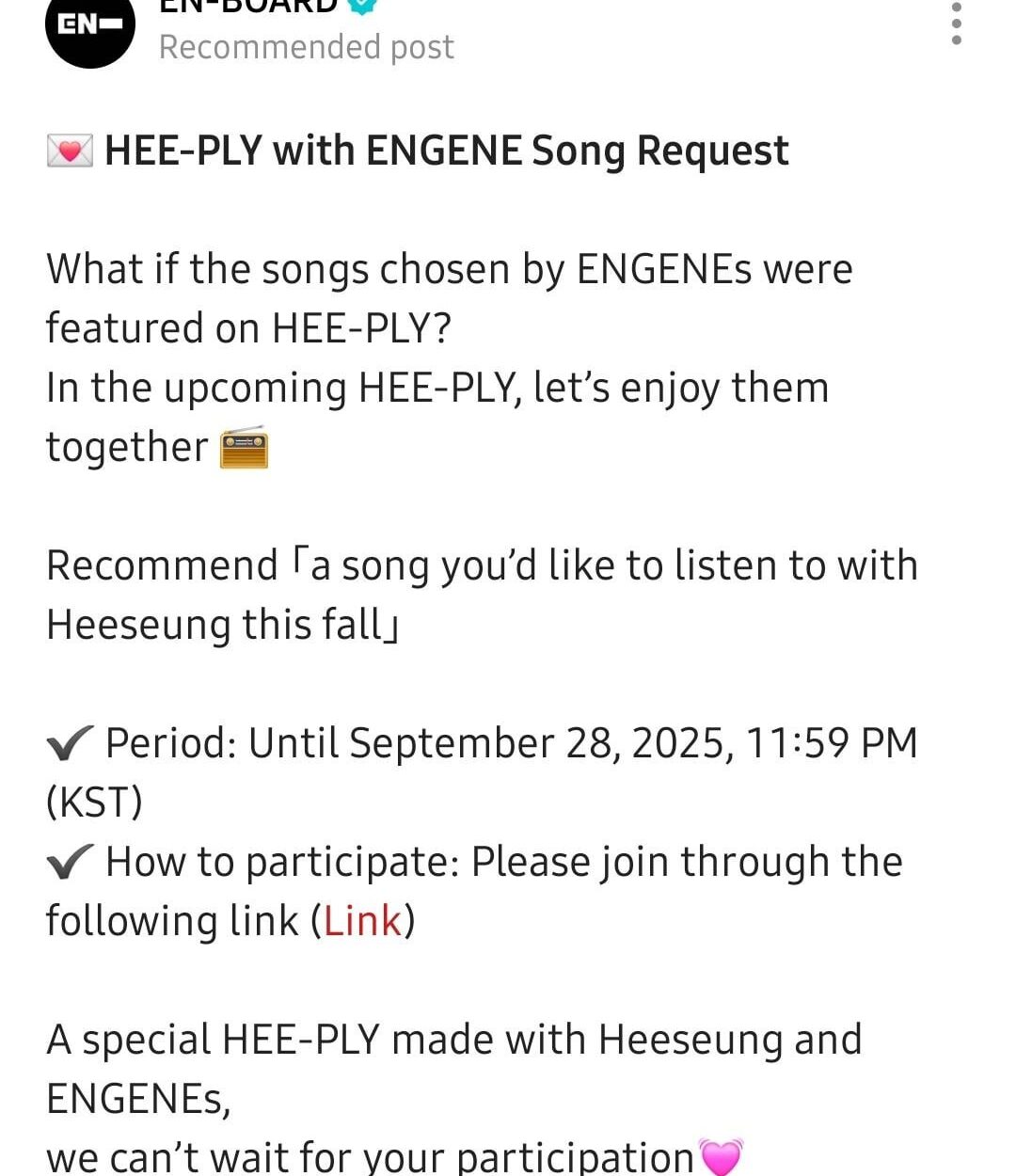Click the radio emoji after "together"

pyautogui.click(x=245, y=449)
